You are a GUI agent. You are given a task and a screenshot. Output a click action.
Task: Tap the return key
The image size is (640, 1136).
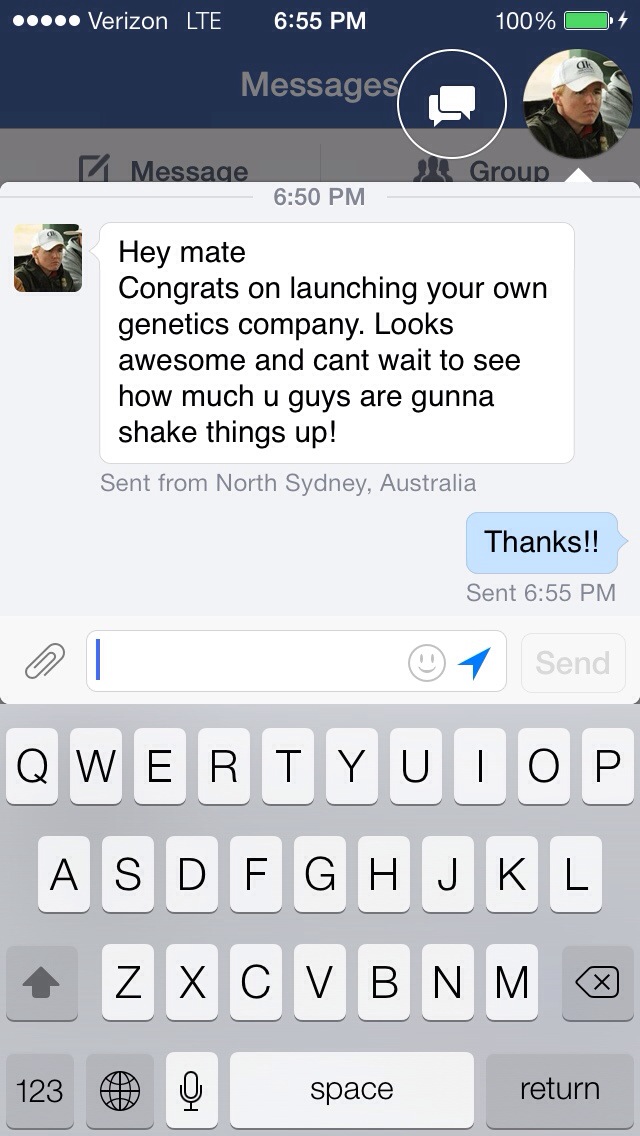click(559, 1089)
